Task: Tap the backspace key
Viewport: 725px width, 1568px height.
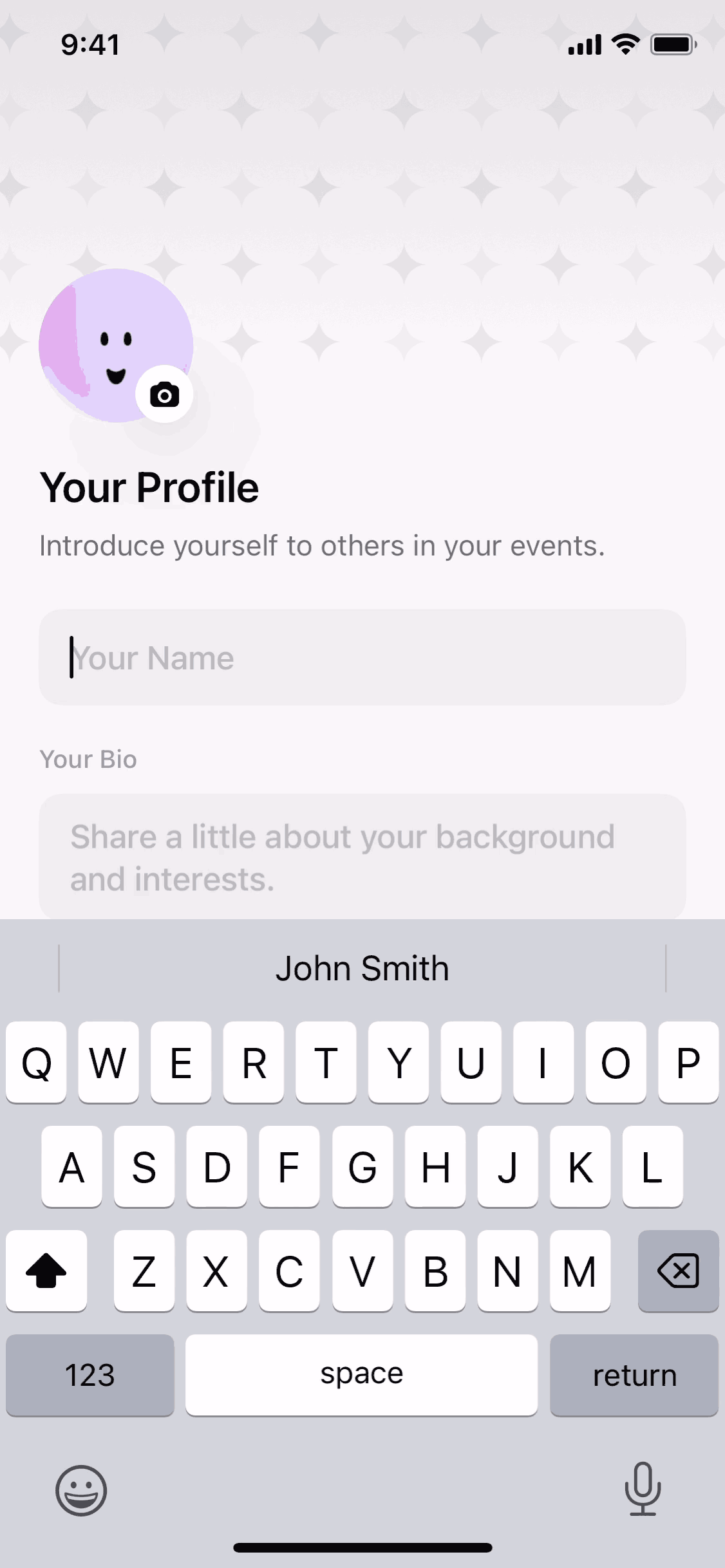Action: pos(678,1271)
